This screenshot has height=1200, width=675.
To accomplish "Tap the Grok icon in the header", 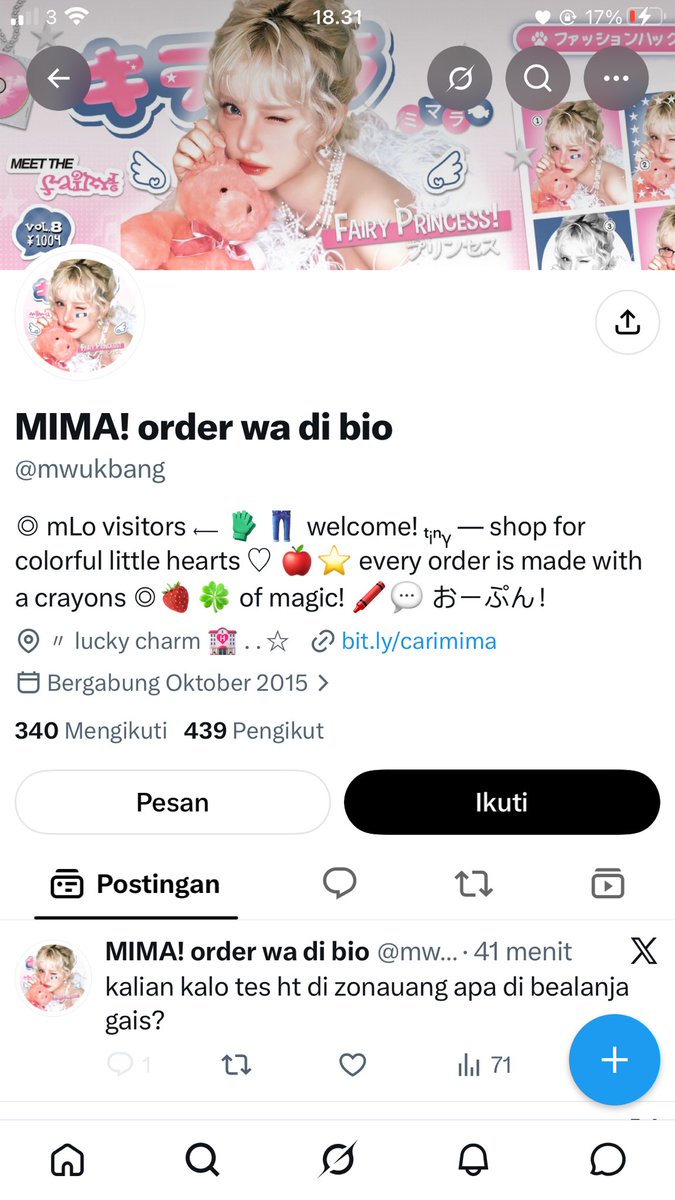I will click(x=460, y=78).
